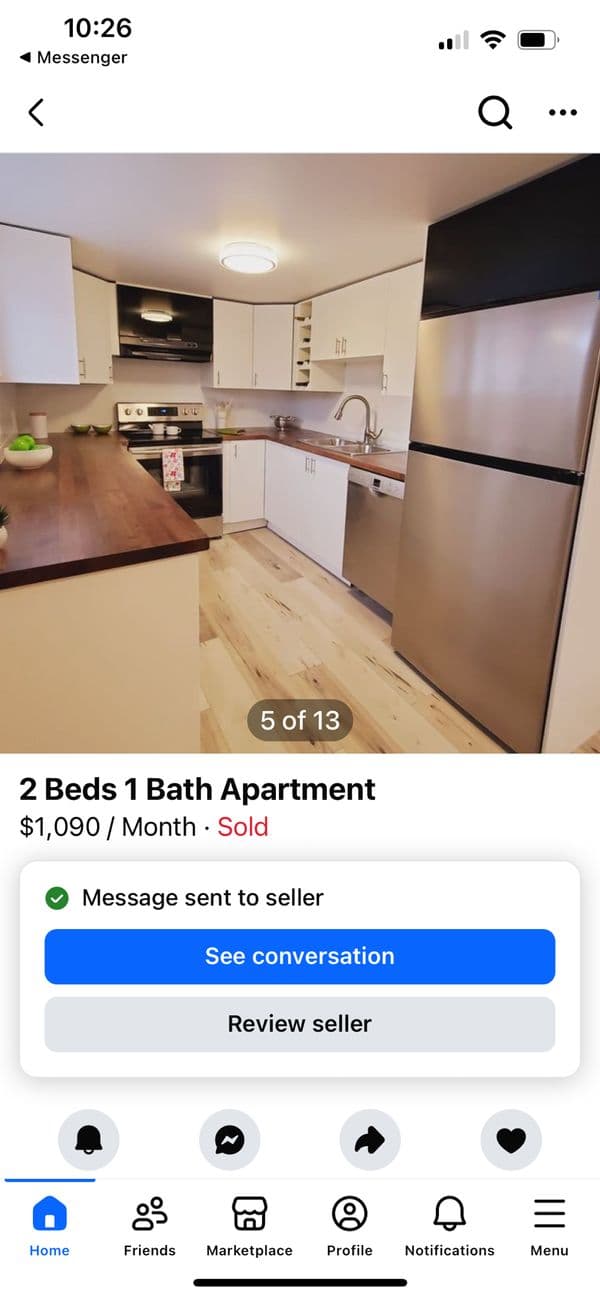Share this apartment listing
Viewport: 600px width, 1299px height.
pos(370,1139)
